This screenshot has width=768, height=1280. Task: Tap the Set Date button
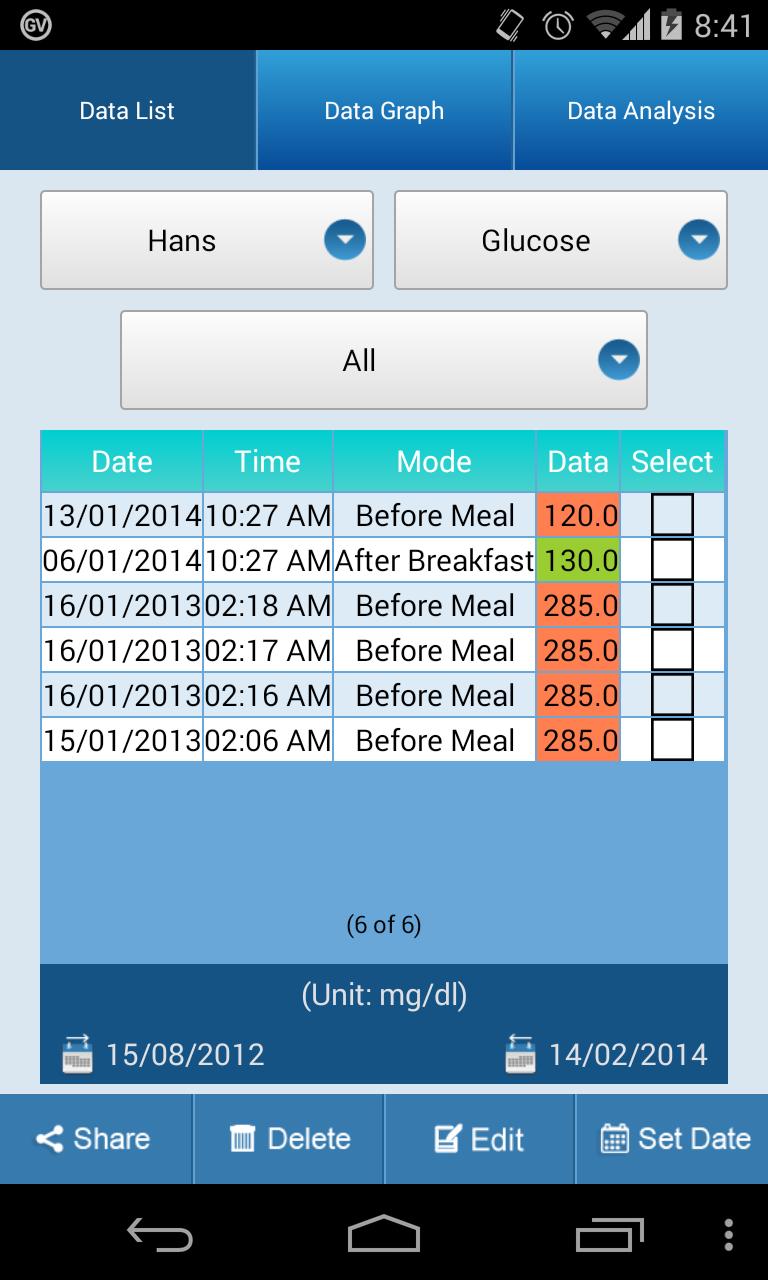(672, 1139)
